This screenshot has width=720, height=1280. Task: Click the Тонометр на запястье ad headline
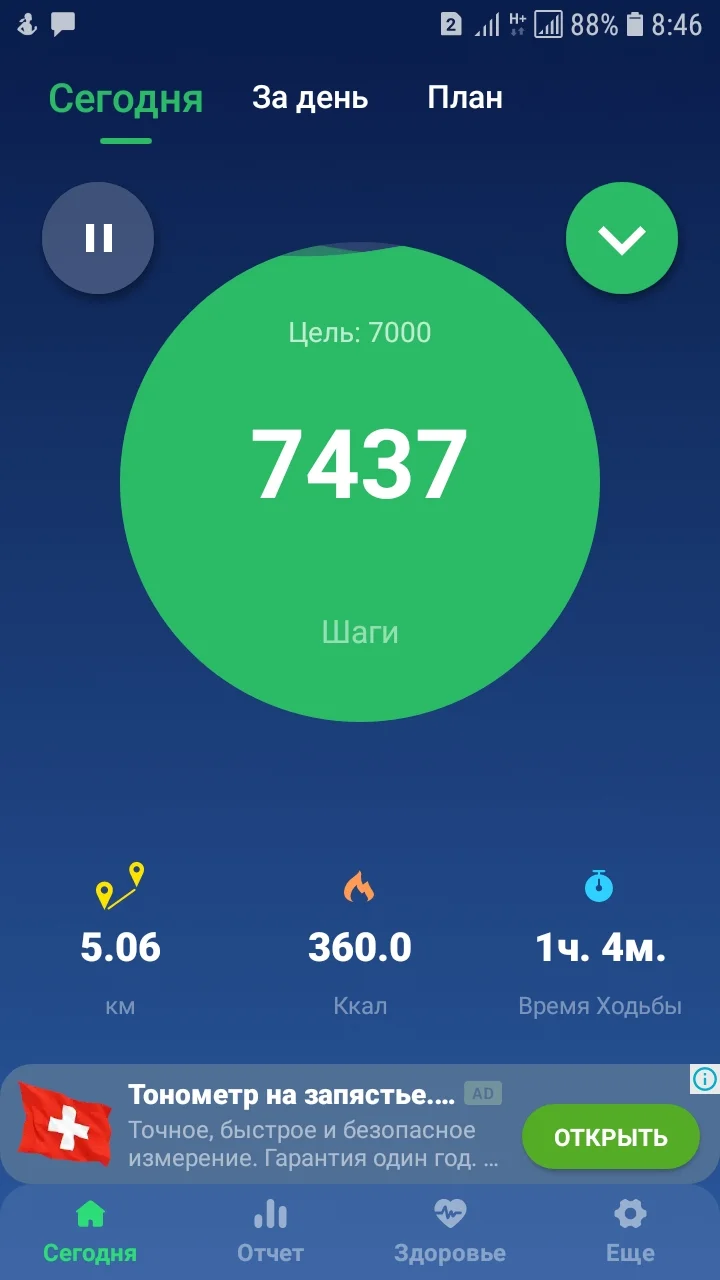point(289,1092)
